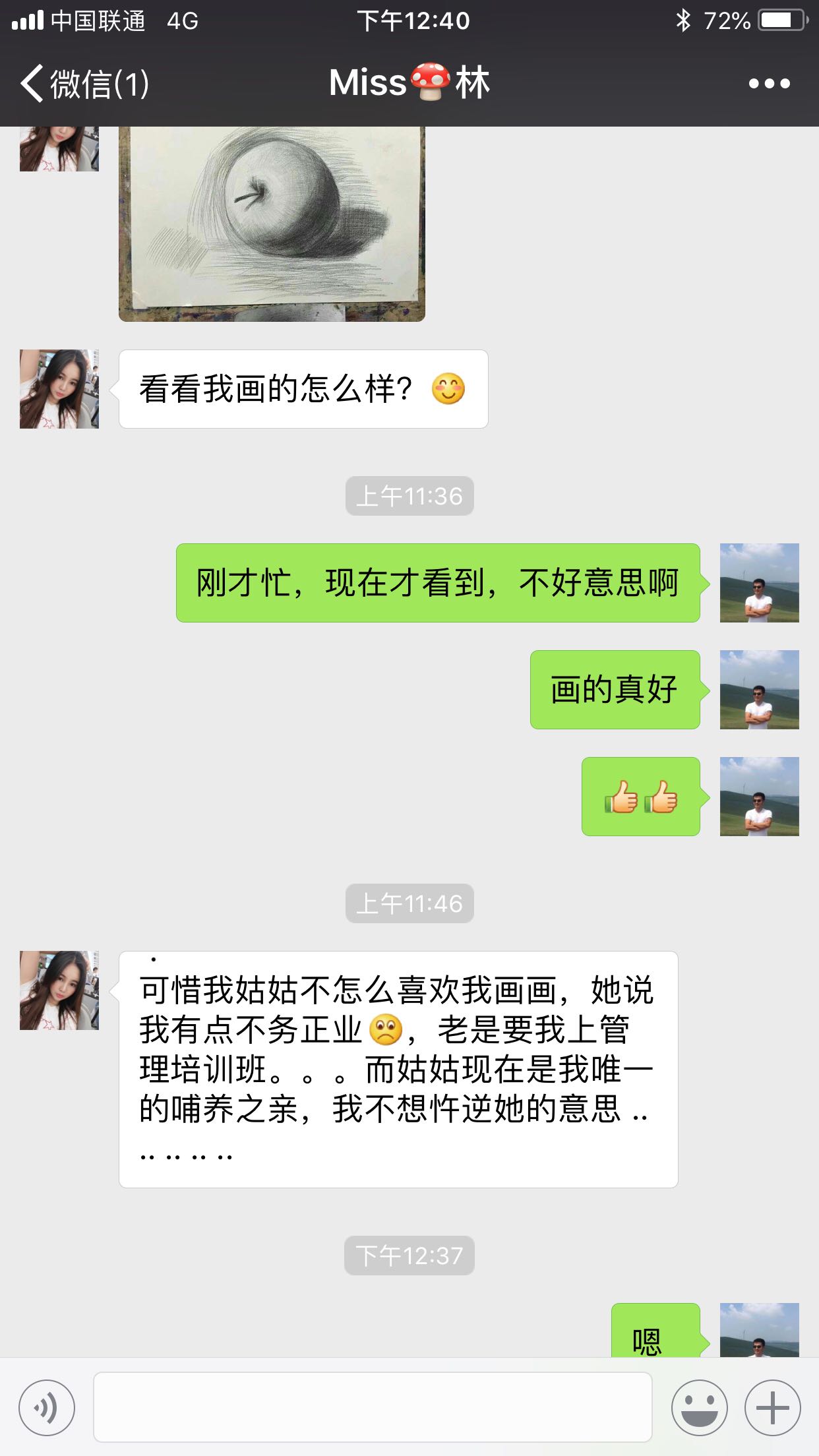This screenshot has width=819, height=1456.
Task: Go back to the 微信 chat list
Action: [84, 84]
